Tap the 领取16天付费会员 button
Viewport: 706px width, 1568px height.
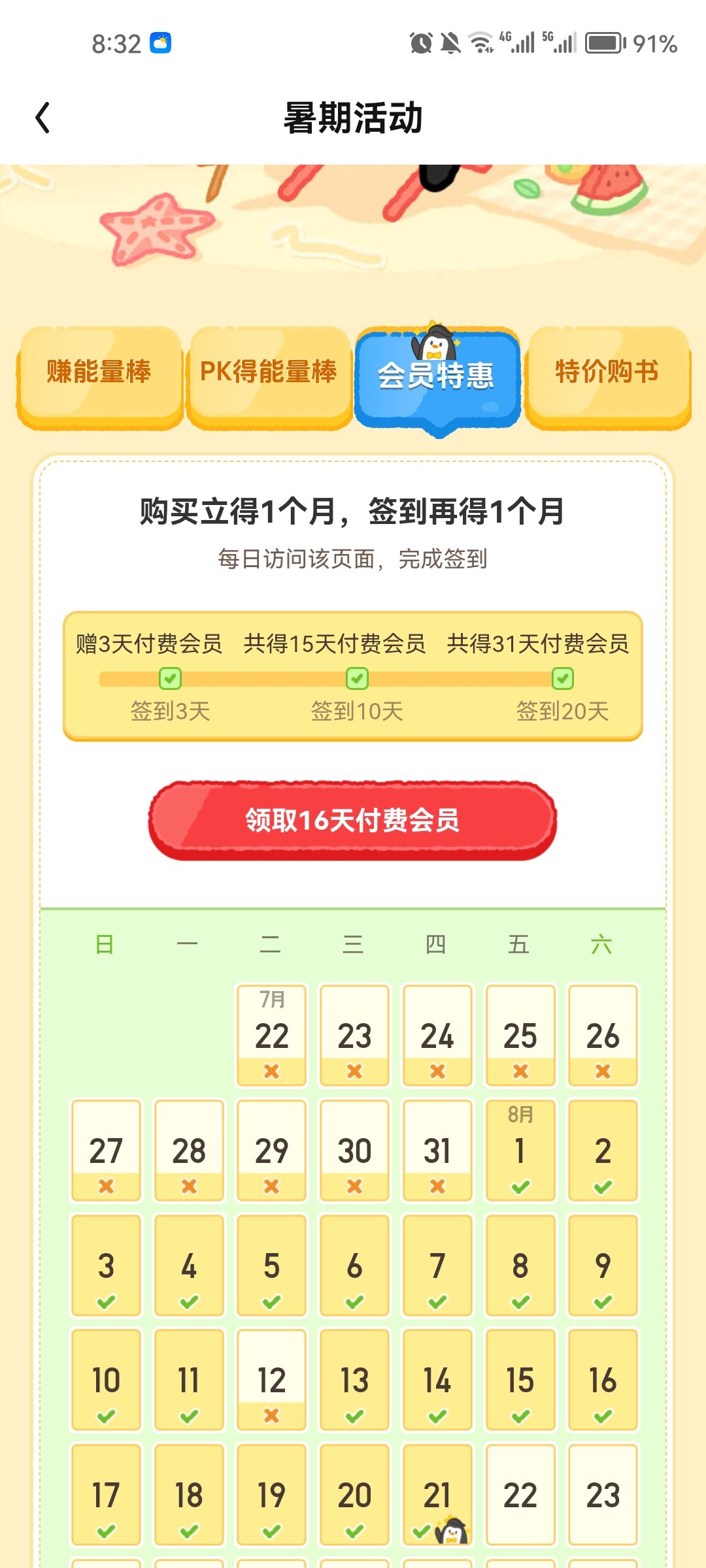click(x=352, y=820)
